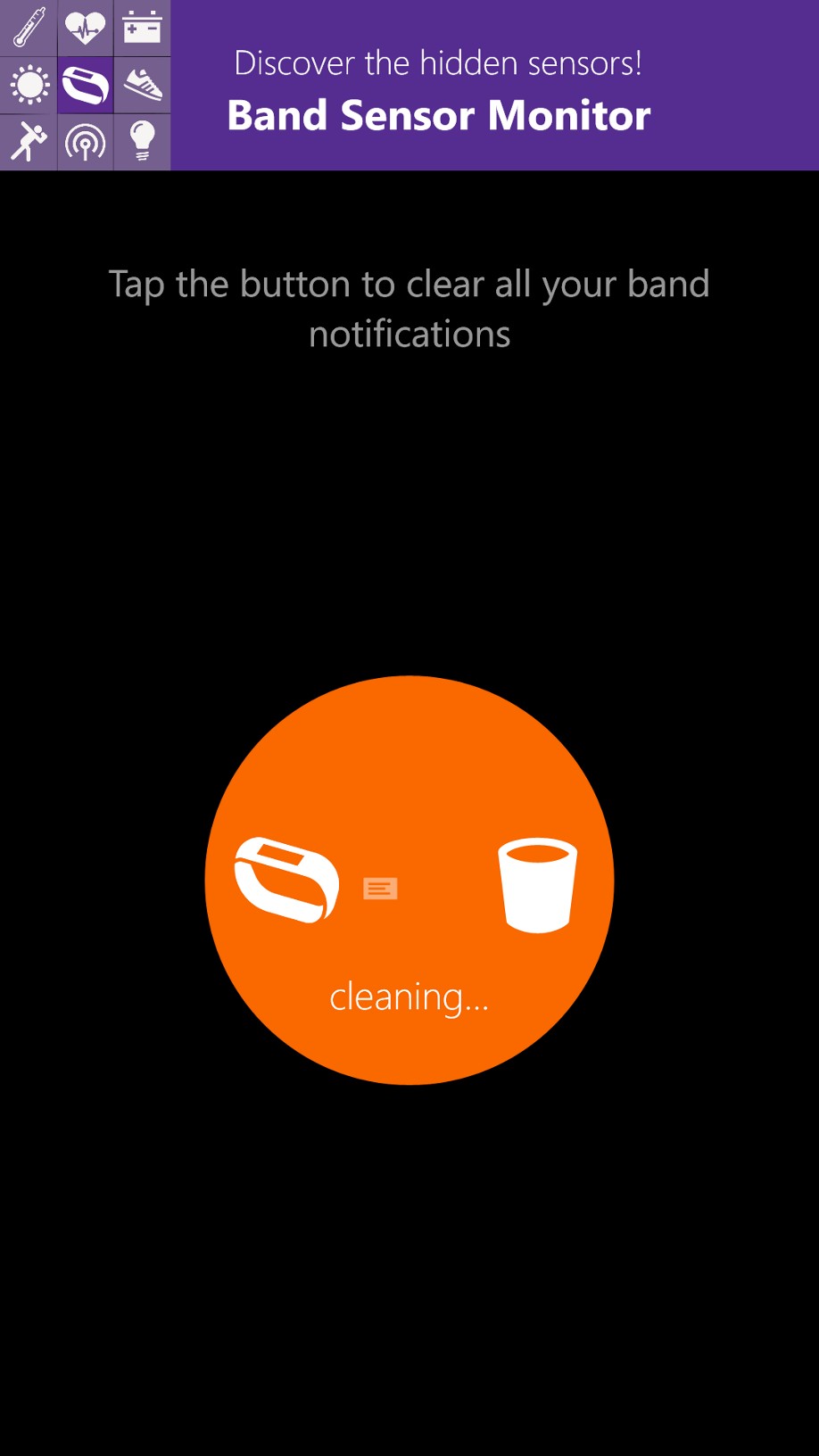Tap the orange clear notifications button

click(409, 880)
